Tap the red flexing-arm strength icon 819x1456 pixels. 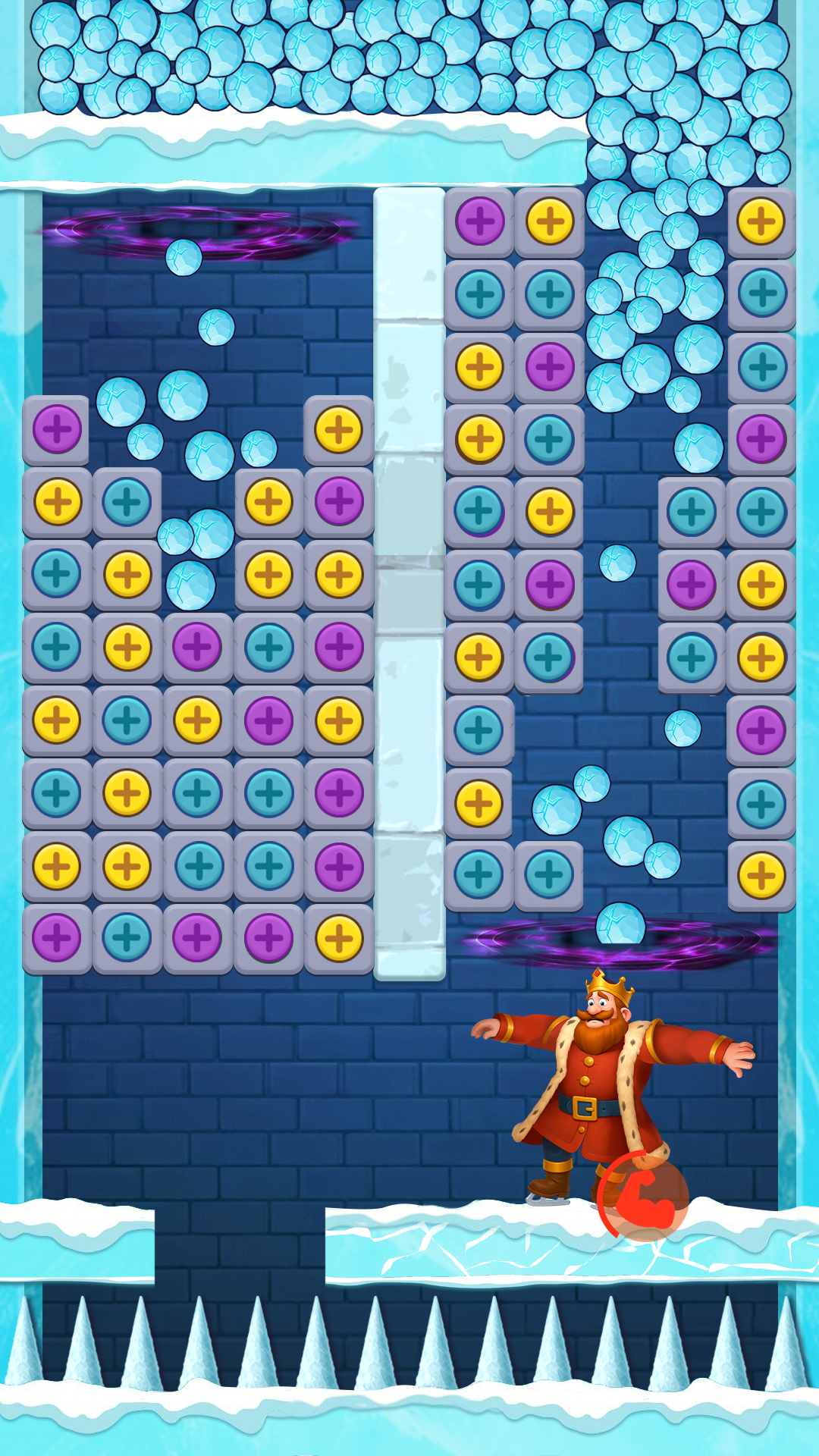pyautogui.click(x=643, y=1196)
